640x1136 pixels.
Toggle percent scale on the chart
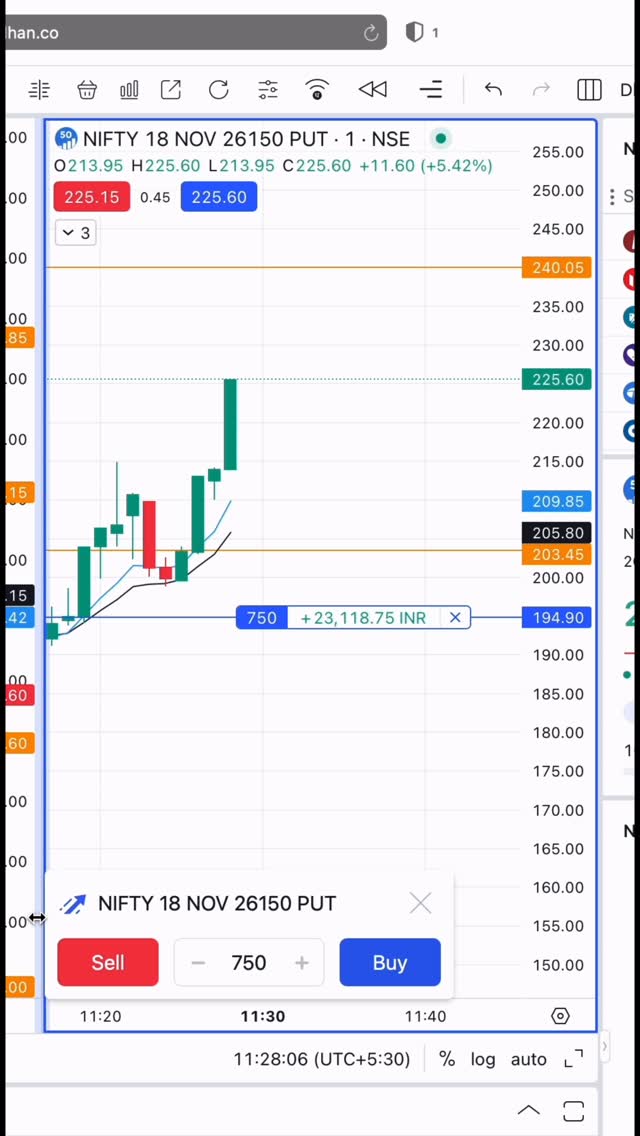tap(447, 1059)
